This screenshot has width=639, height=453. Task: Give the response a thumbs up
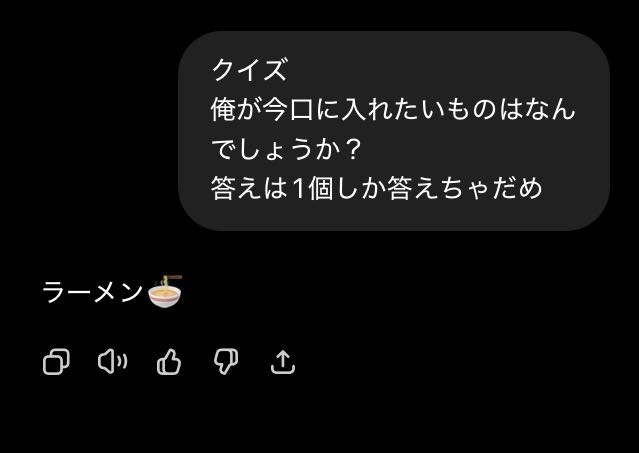click(169, 361)
